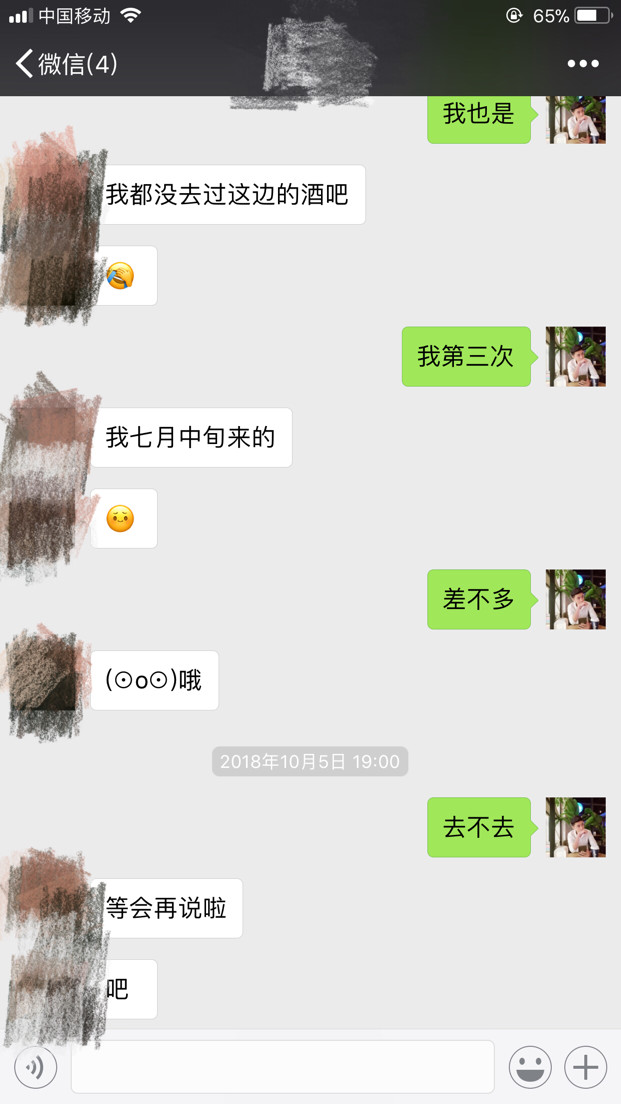
Task: Open the emoji sticker panel
Action: coord(530,1067)
